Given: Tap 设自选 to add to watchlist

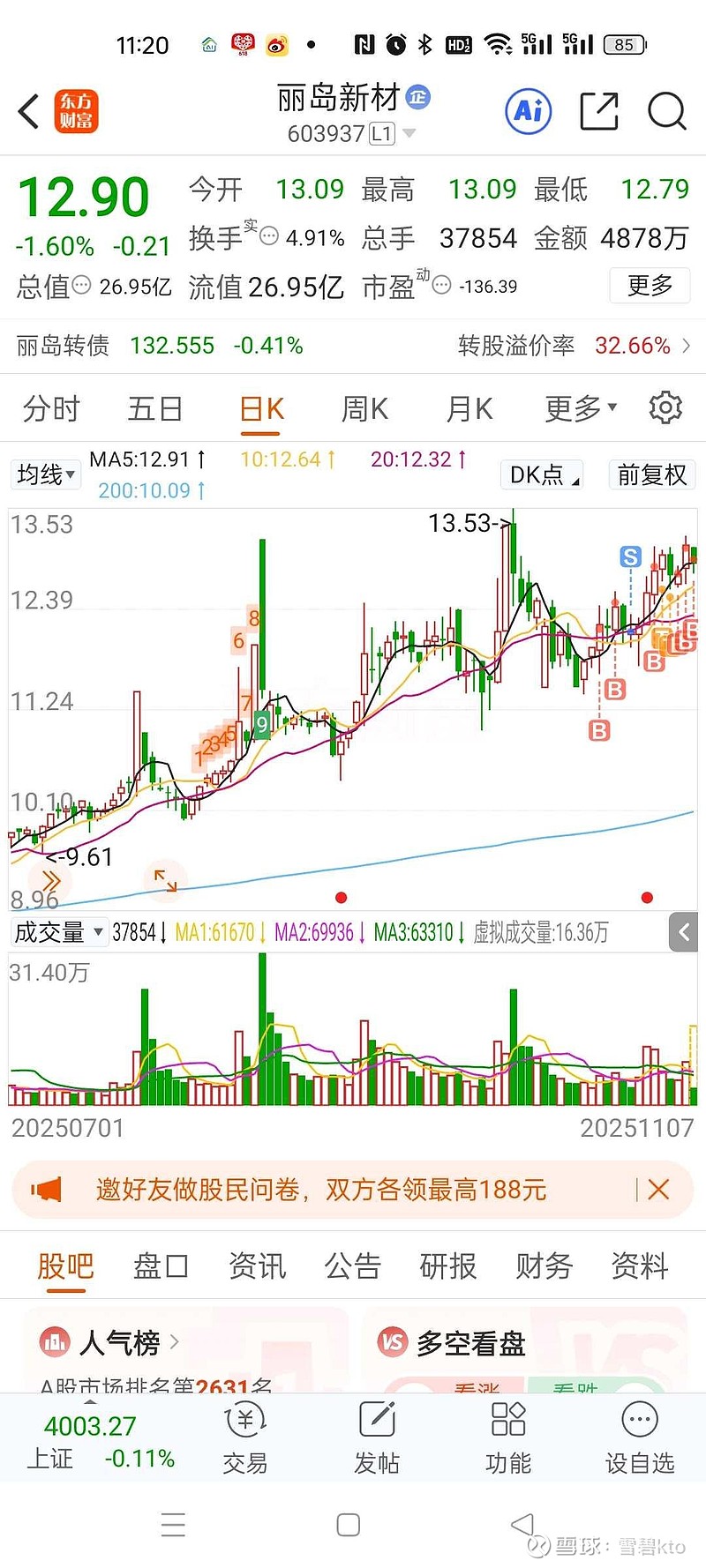Looking at the screenshot, I should (640, 1439).
